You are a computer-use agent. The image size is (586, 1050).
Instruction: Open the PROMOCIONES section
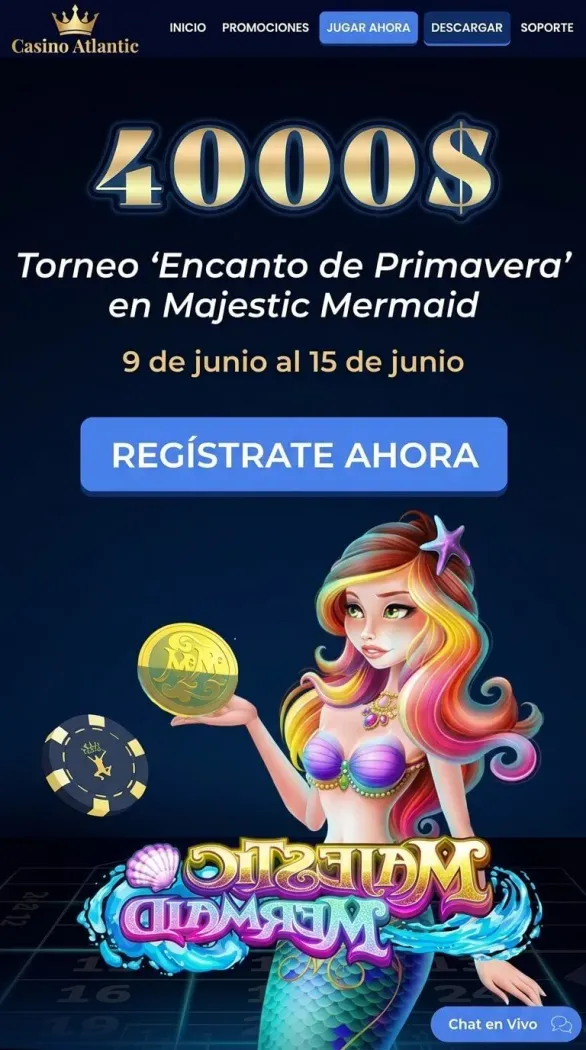(x=265, y=27)
